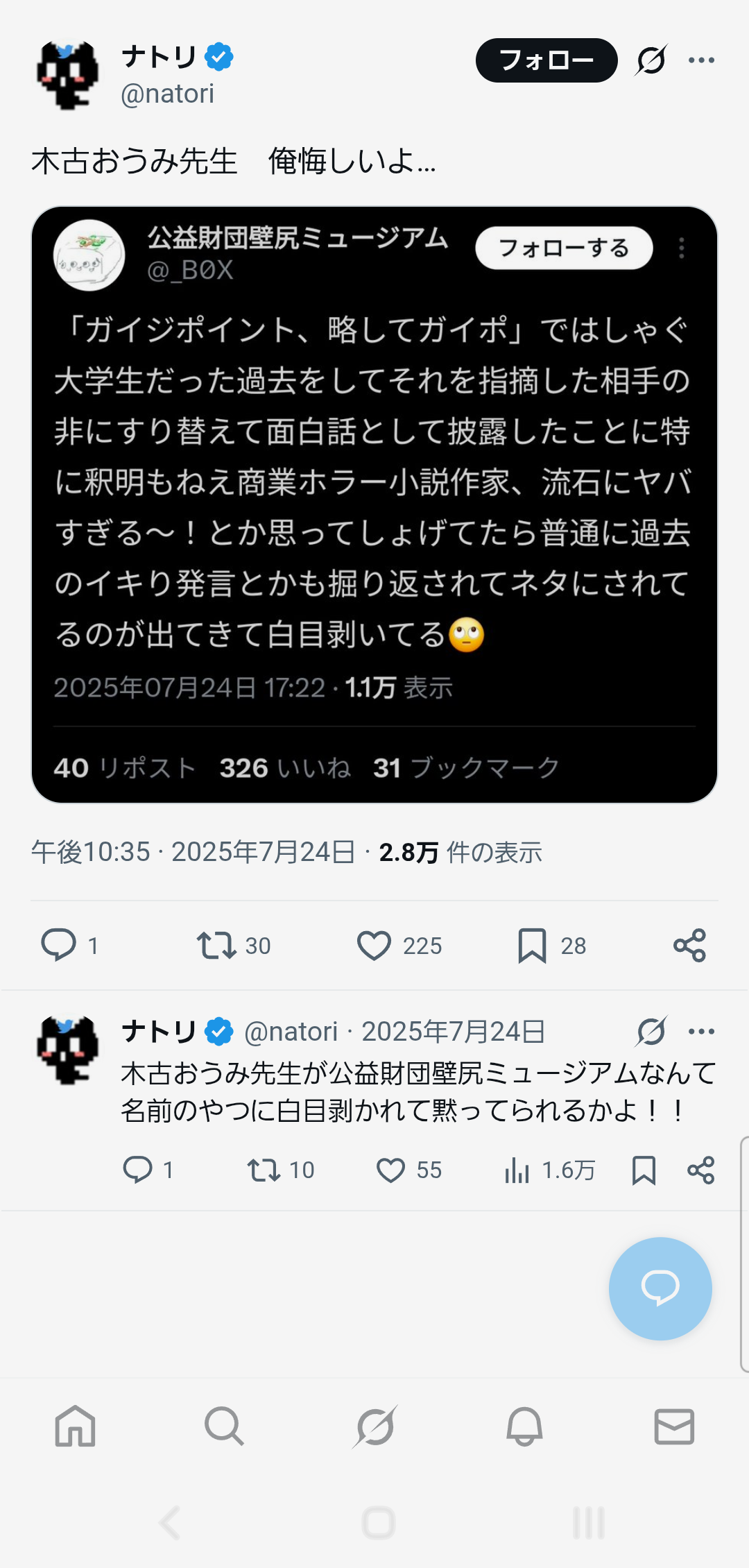Open the Grok icon beside the Follow button
Screen dimensions: 749x1568
(x=651, y=60)
